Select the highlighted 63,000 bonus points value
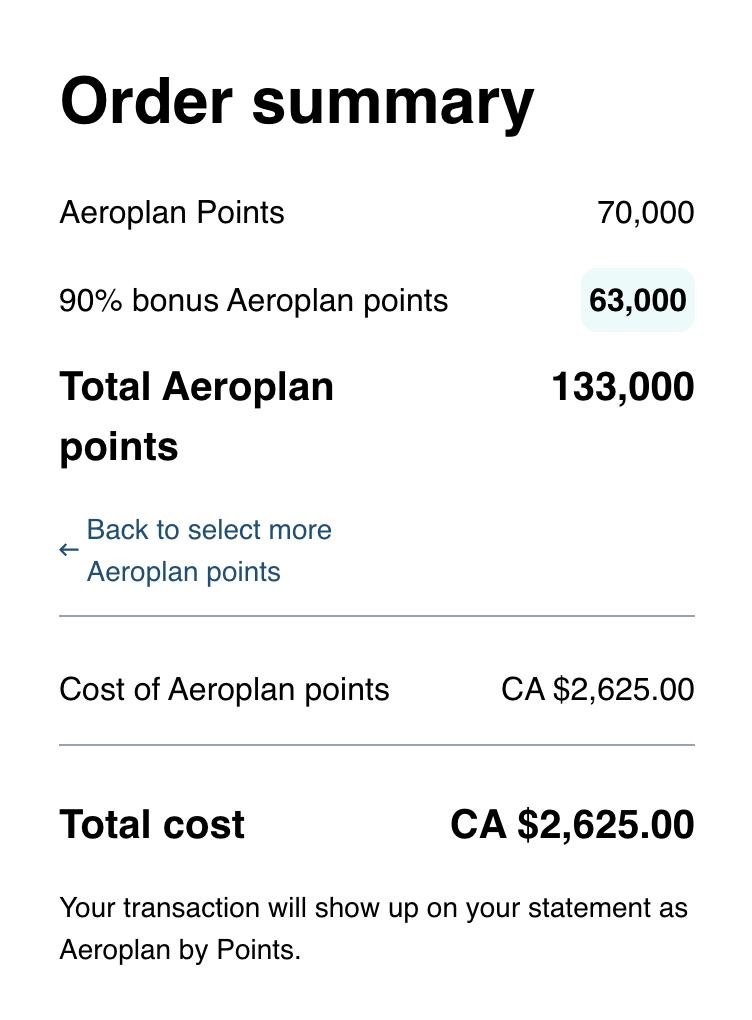The image size is (752, 1020). [x=637, y=300]
